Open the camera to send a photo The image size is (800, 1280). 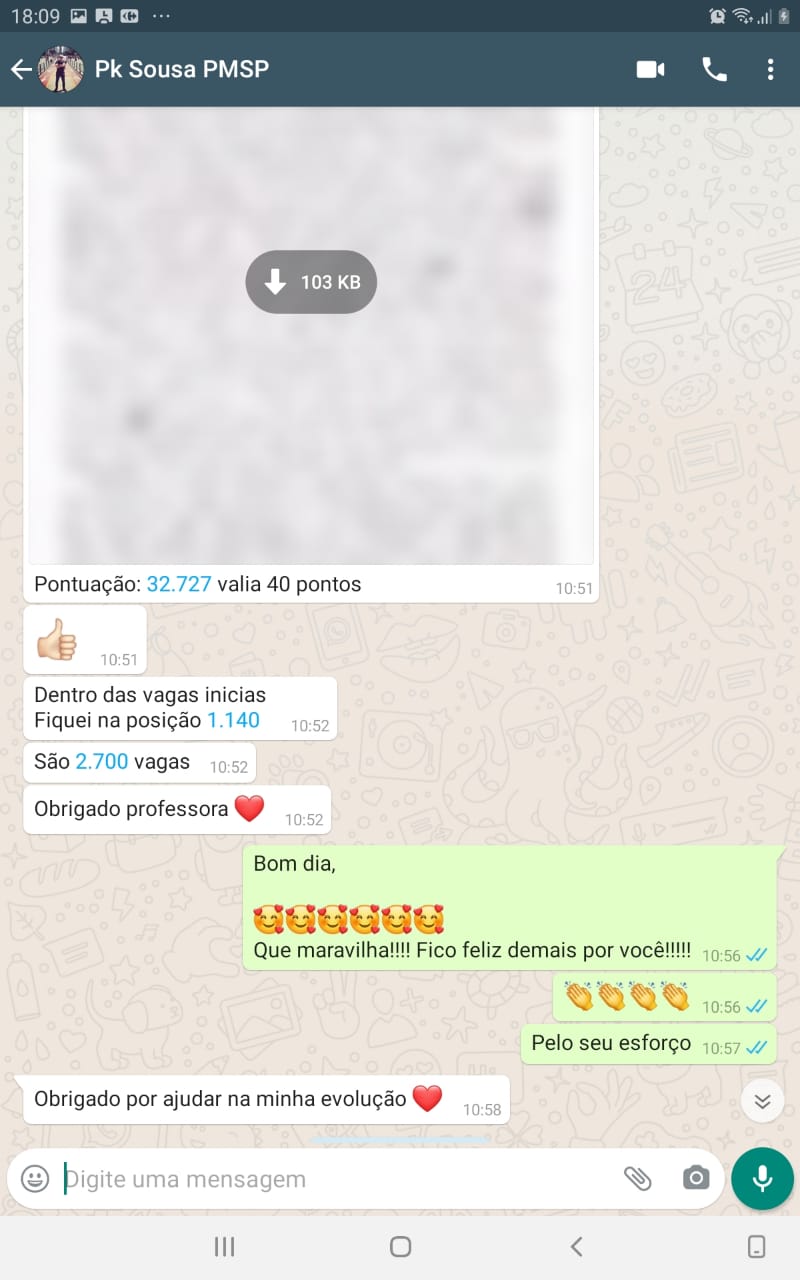pyautogui.click(x=696, y=1179)
